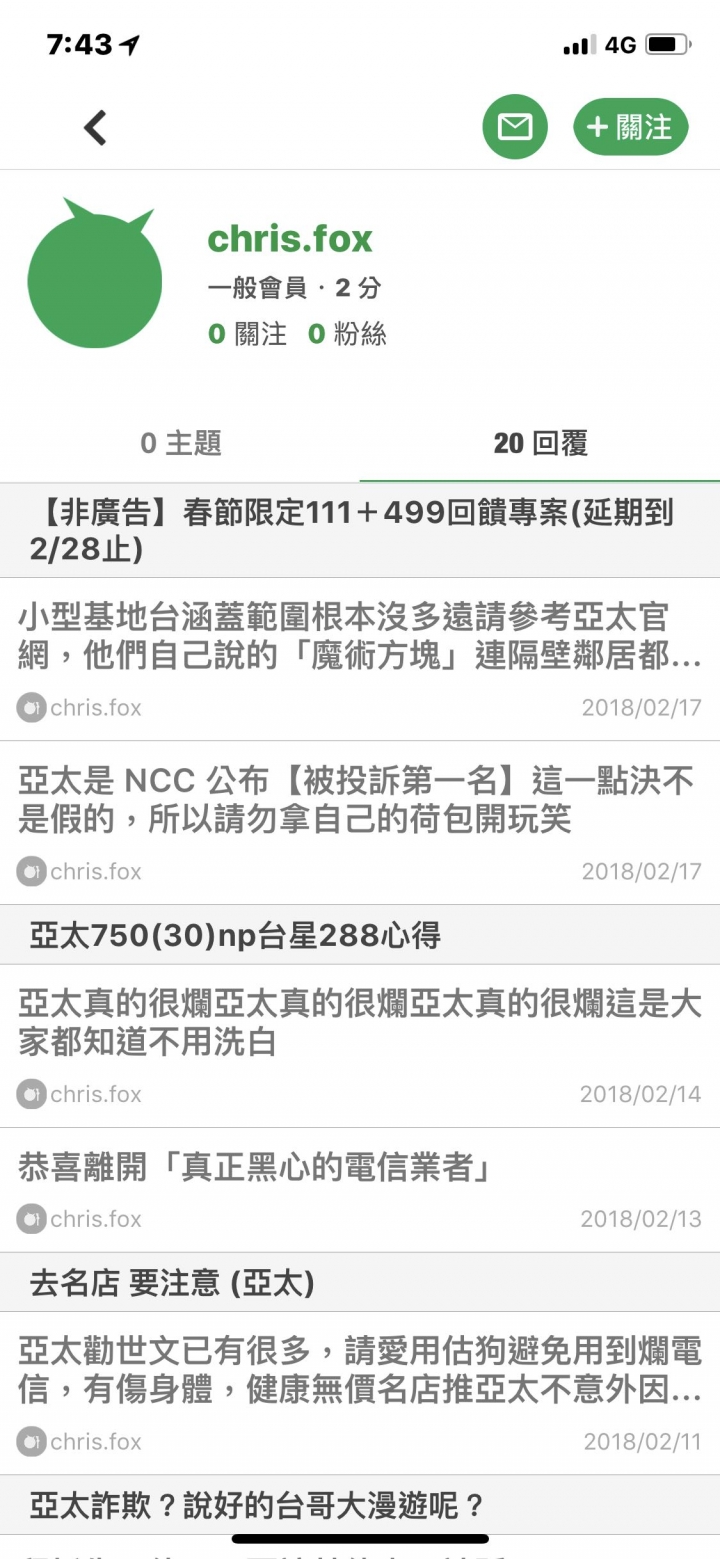The height and width of the screenshot is (1559, 720).
Task: Open reply 亞太真的很爛 dated 2018/02/14
Action: [360, 1046]
